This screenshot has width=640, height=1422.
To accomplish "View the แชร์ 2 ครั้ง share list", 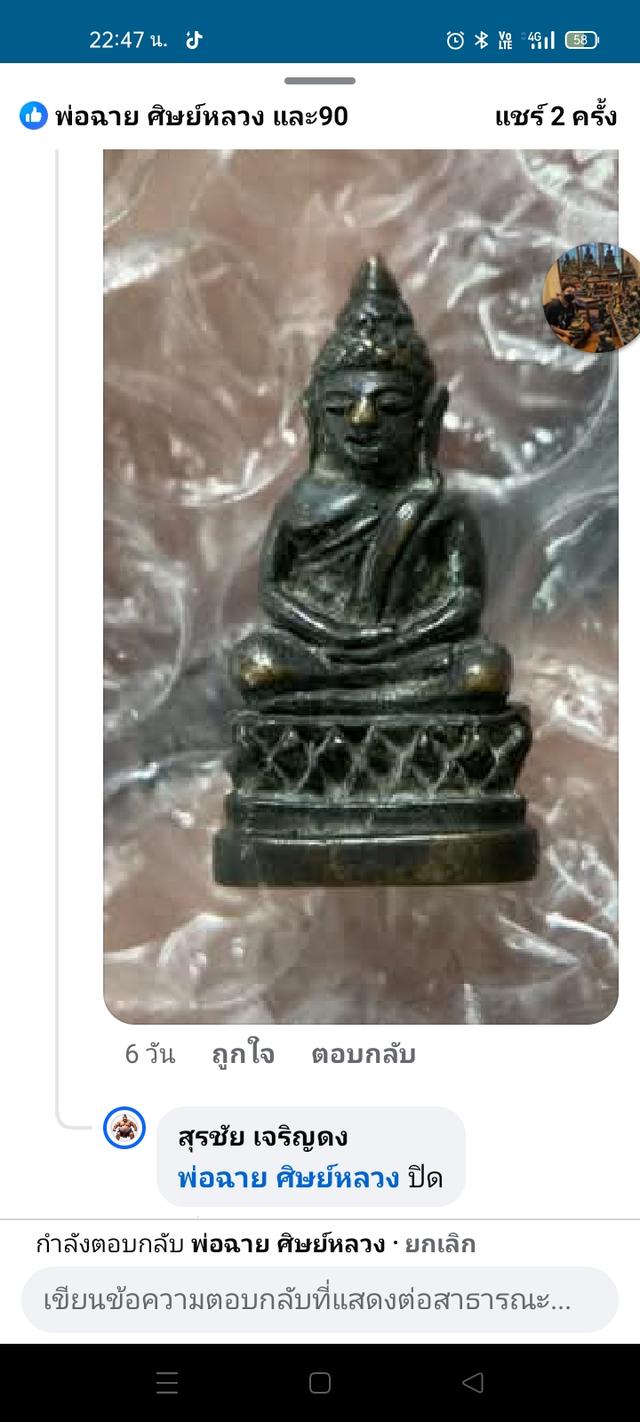I will (x=555, y=117).
